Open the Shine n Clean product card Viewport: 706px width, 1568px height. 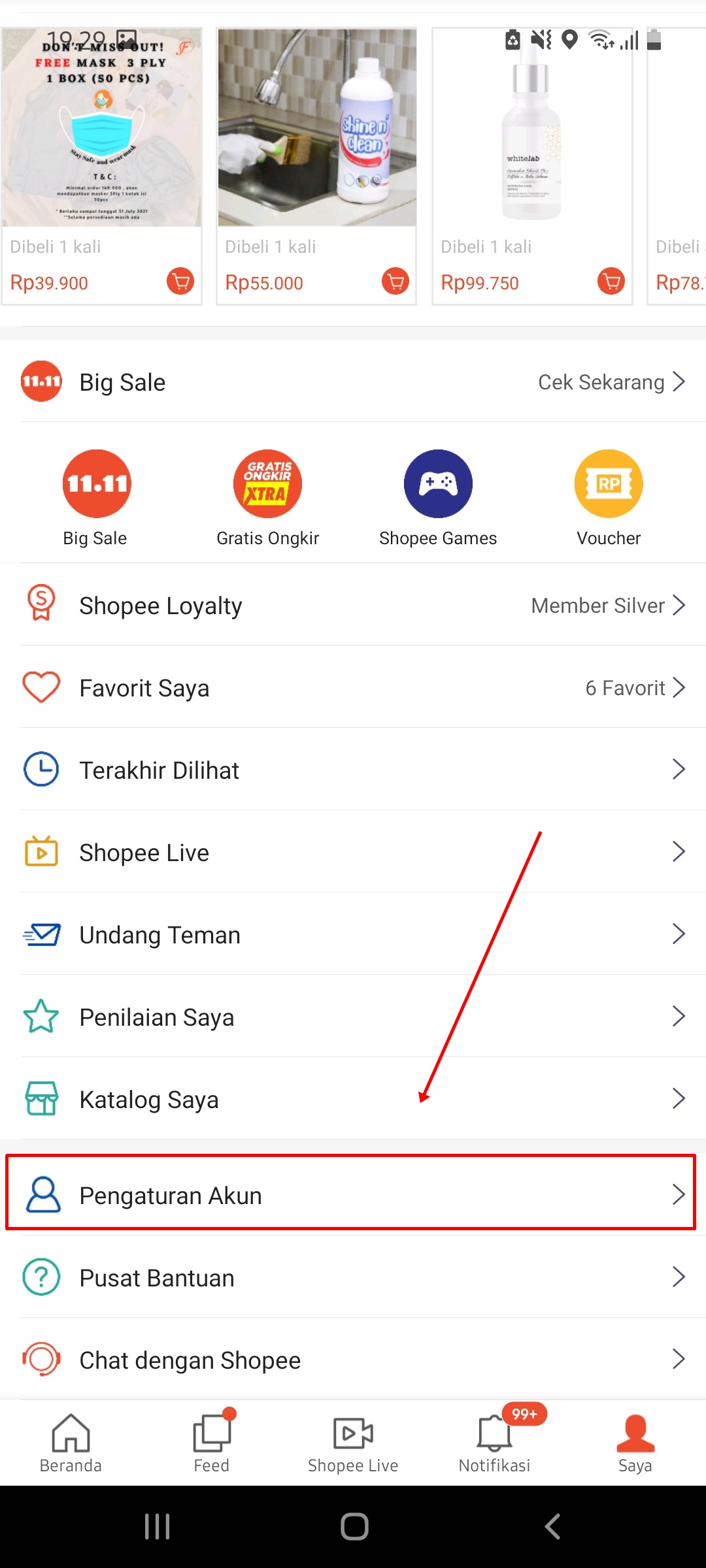coord(316,166)
